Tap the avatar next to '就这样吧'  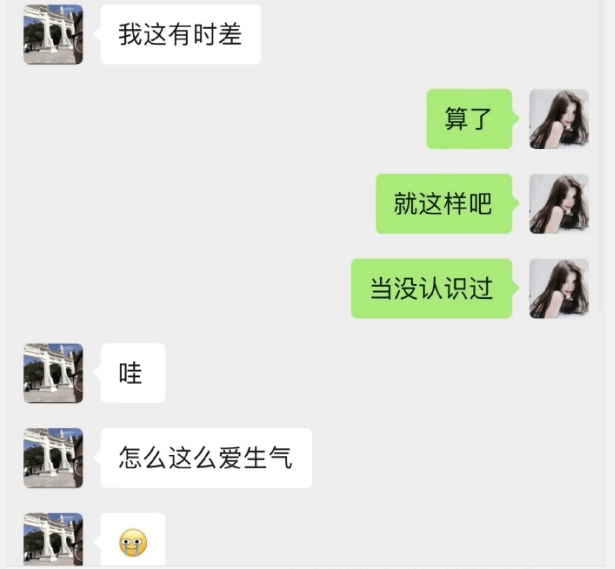(558, 204)
